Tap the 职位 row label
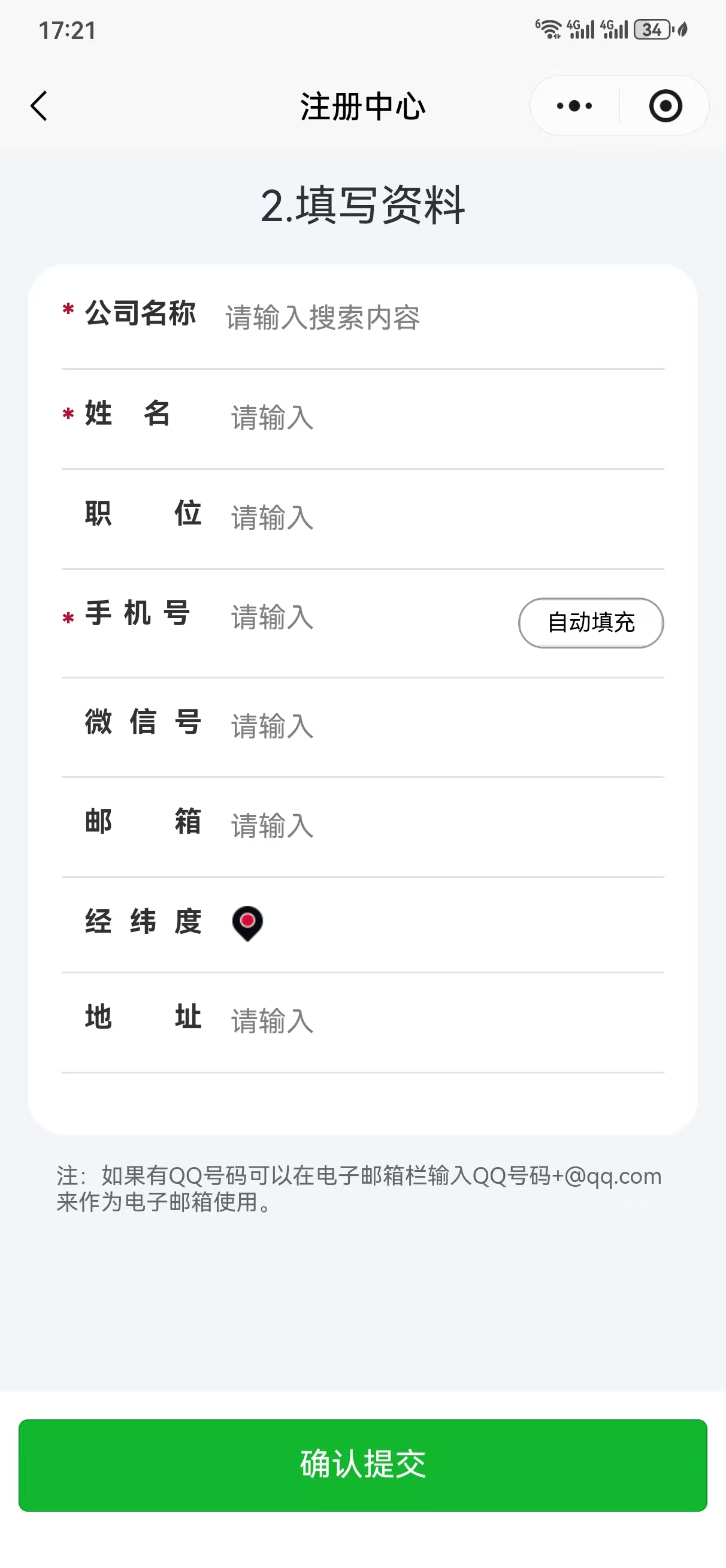The width and height of the screenshot is (726, 1568). point(144,515)
